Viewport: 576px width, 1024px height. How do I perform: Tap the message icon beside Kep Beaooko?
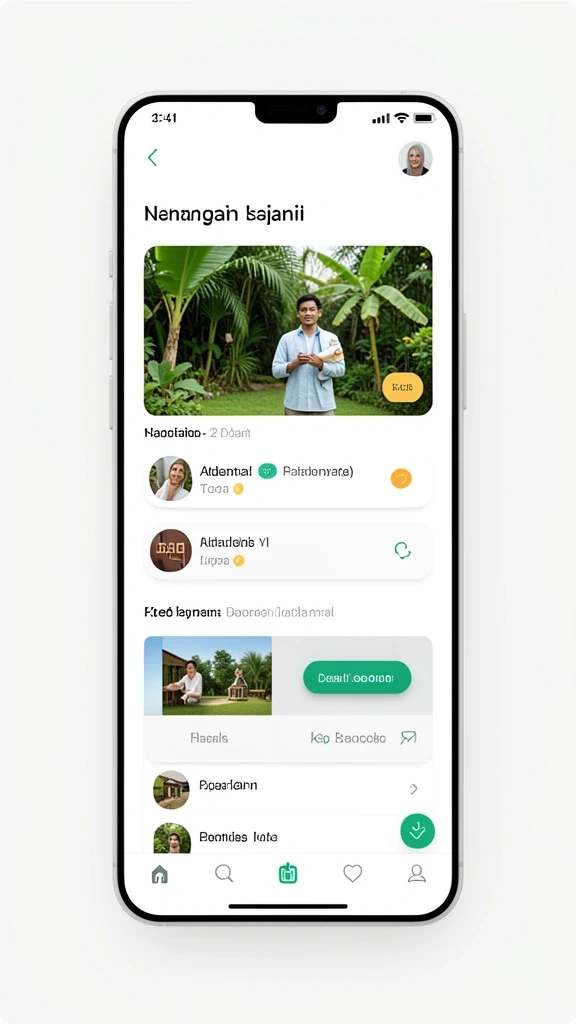[x=408, y=738]
